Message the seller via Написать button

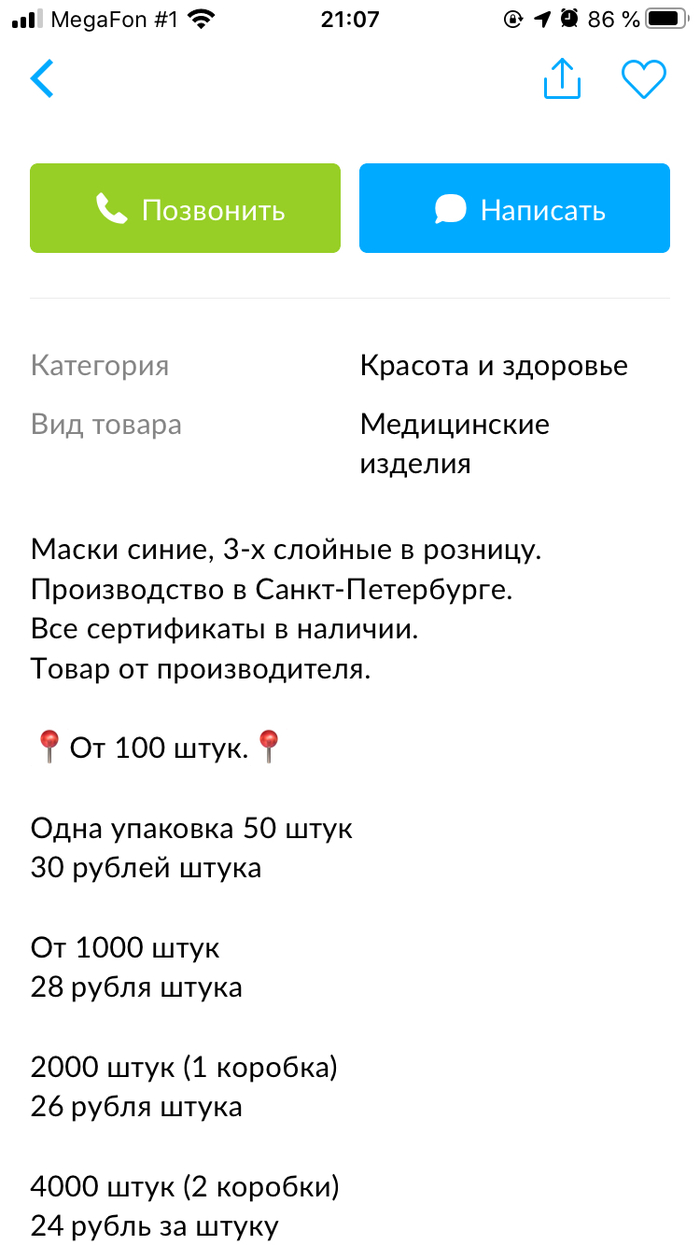tap(514, 208)
